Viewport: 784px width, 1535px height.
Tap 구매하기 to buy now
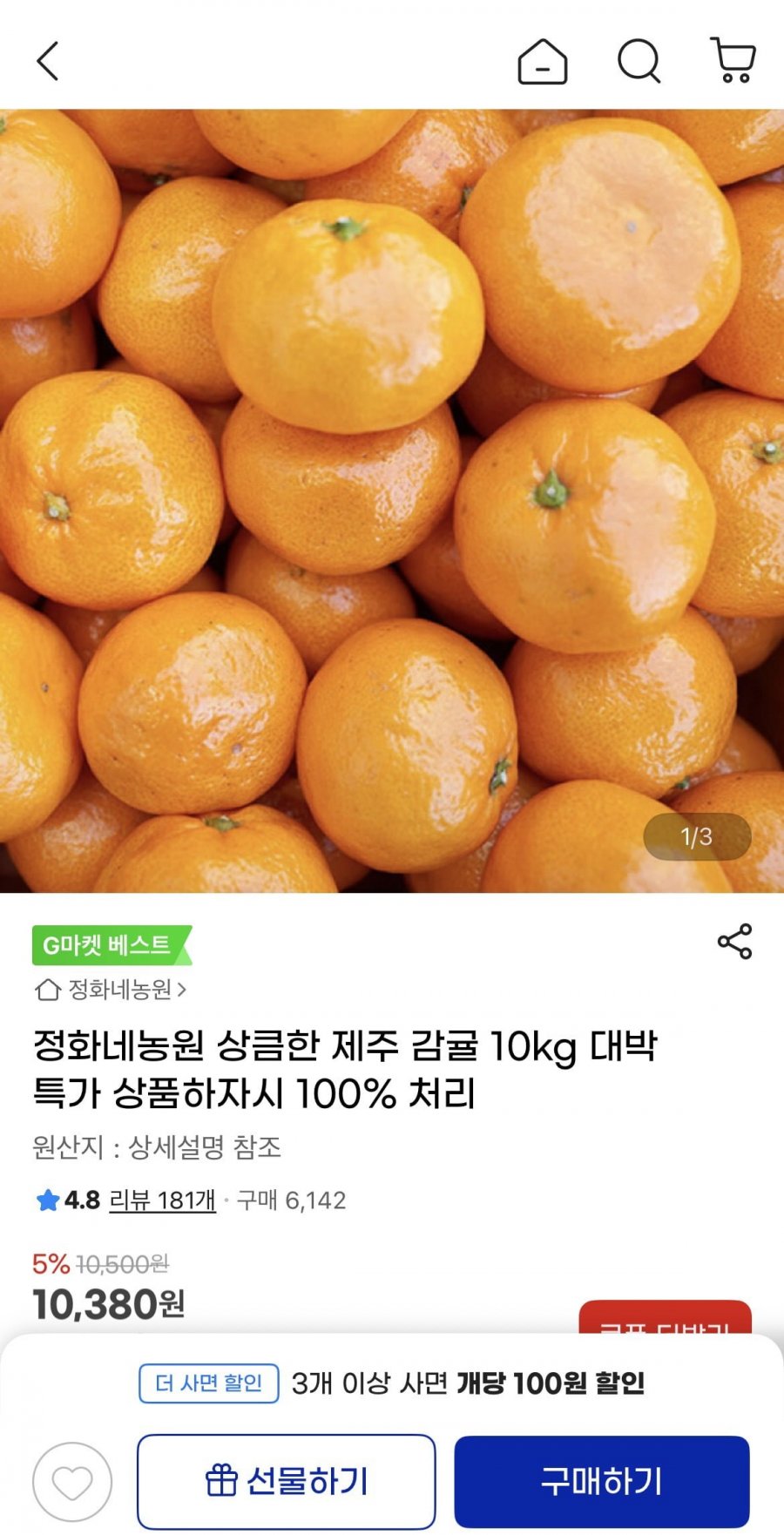(601, 1481)
